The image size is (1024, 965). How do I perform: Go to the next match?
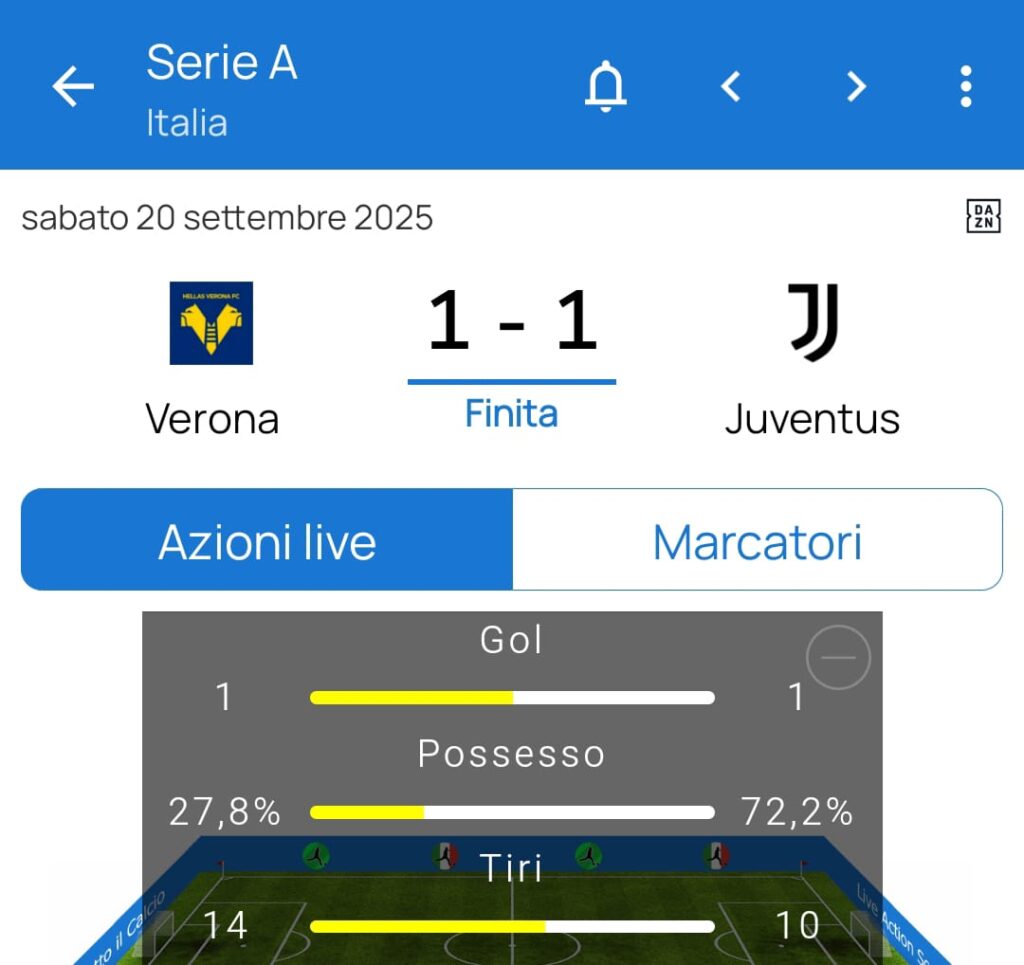(855, 87)
